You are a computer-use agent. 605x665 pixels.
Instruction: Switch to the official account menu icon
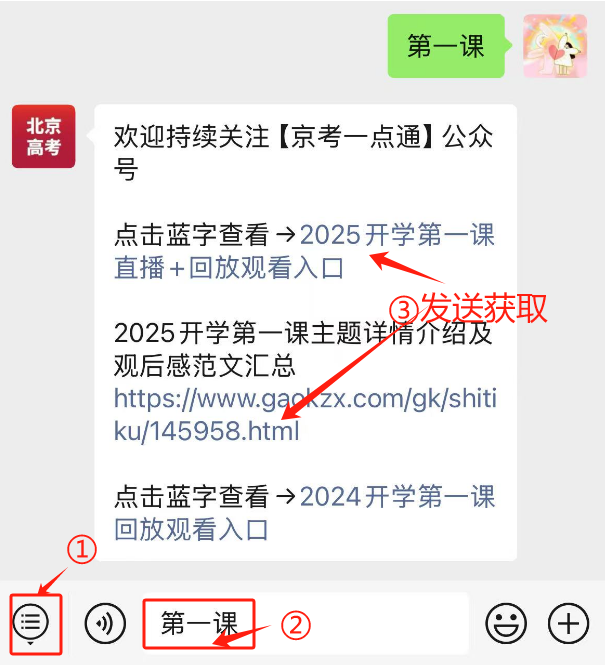(x=31, y=622)
